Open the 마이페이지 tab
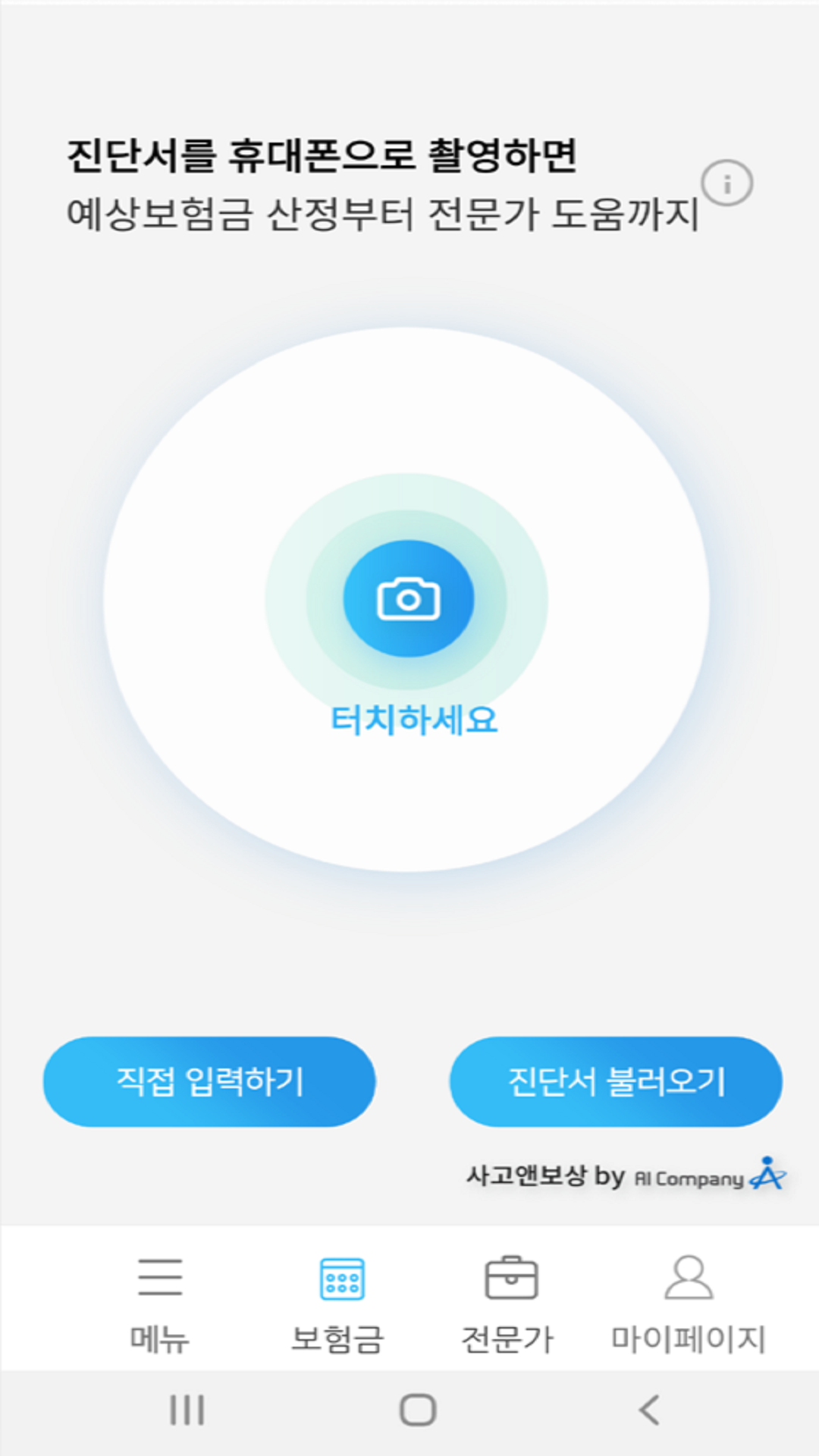This screenshot has height=1456, width=819. pos(689,1305)
